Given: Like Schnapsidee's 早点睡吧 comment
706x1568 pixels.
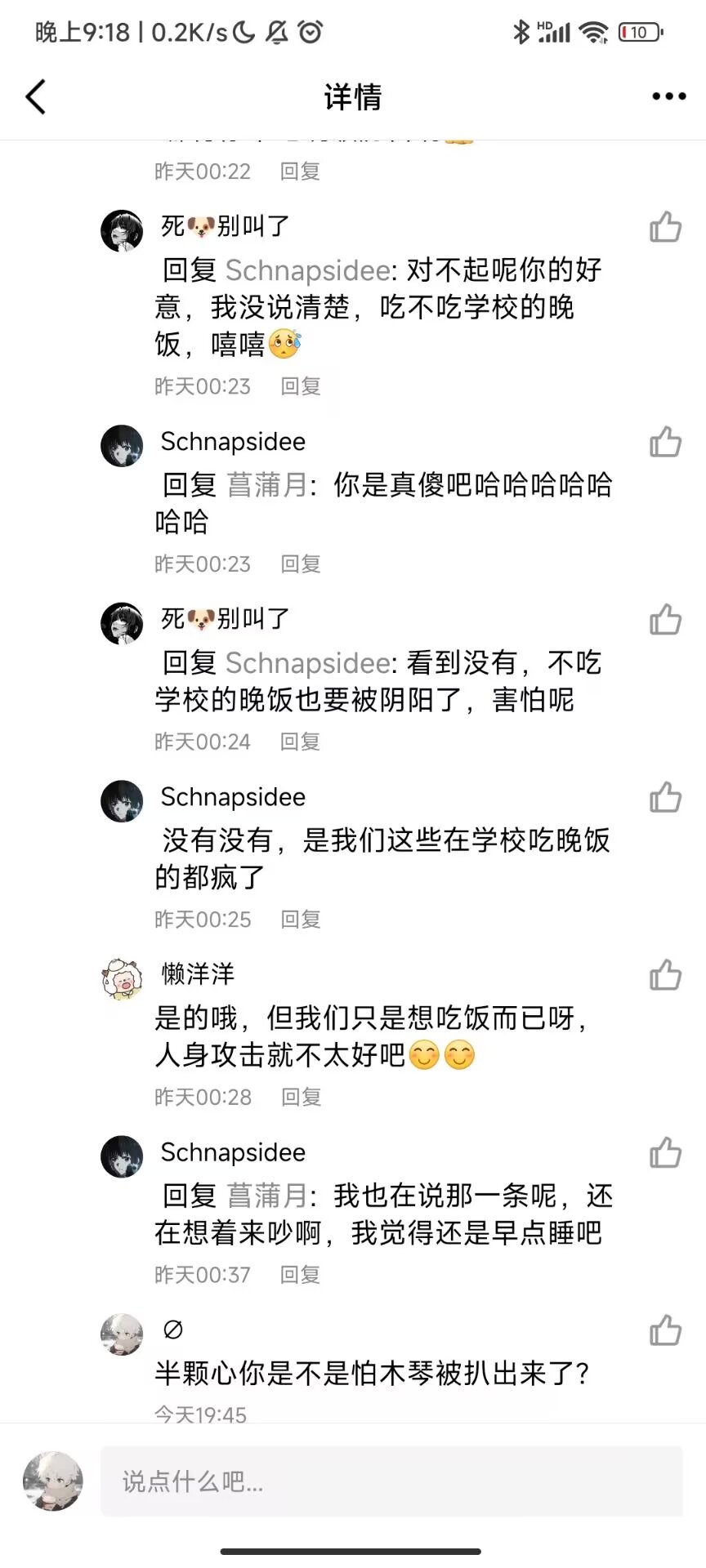Looking at the screenshot, I should [x=665, y=1153].
